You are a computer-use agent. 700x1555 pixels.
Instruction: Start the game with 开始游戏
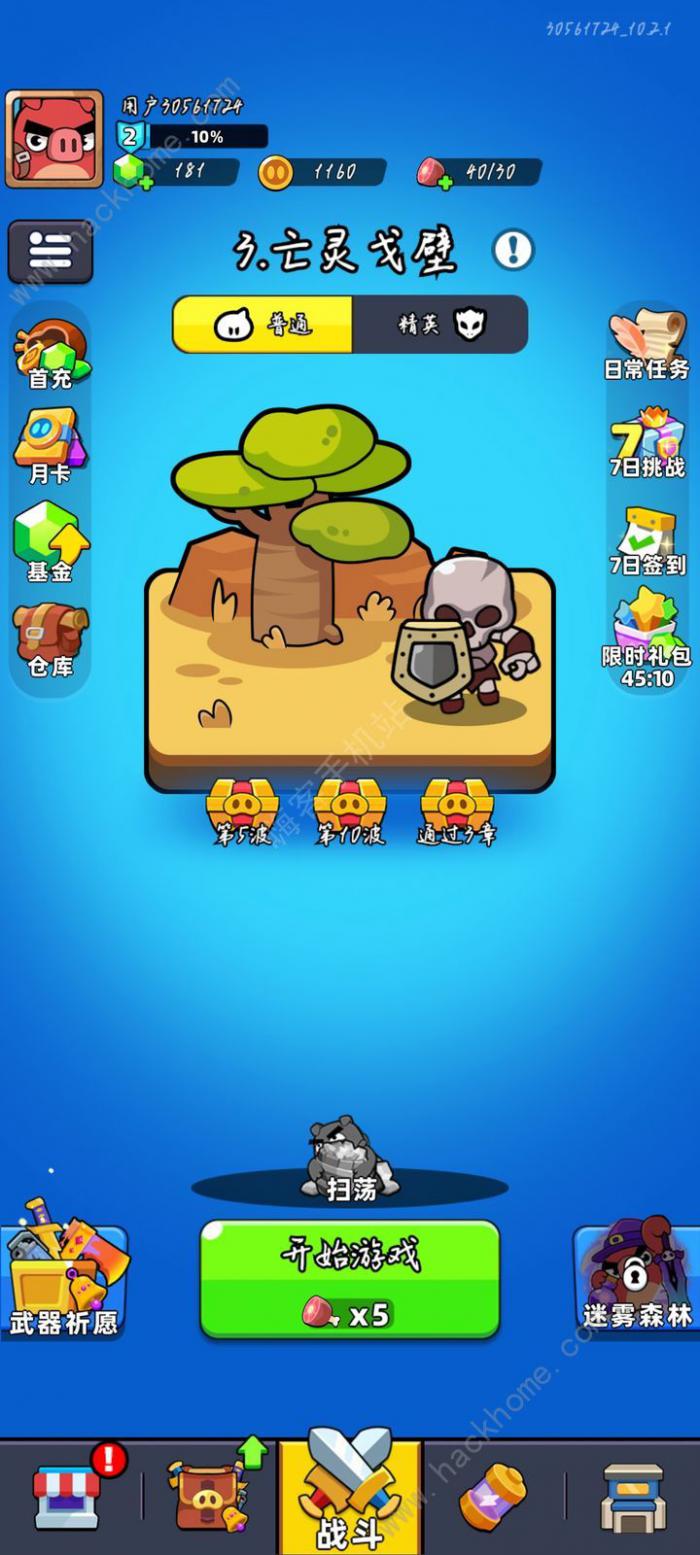point(350,1279)
